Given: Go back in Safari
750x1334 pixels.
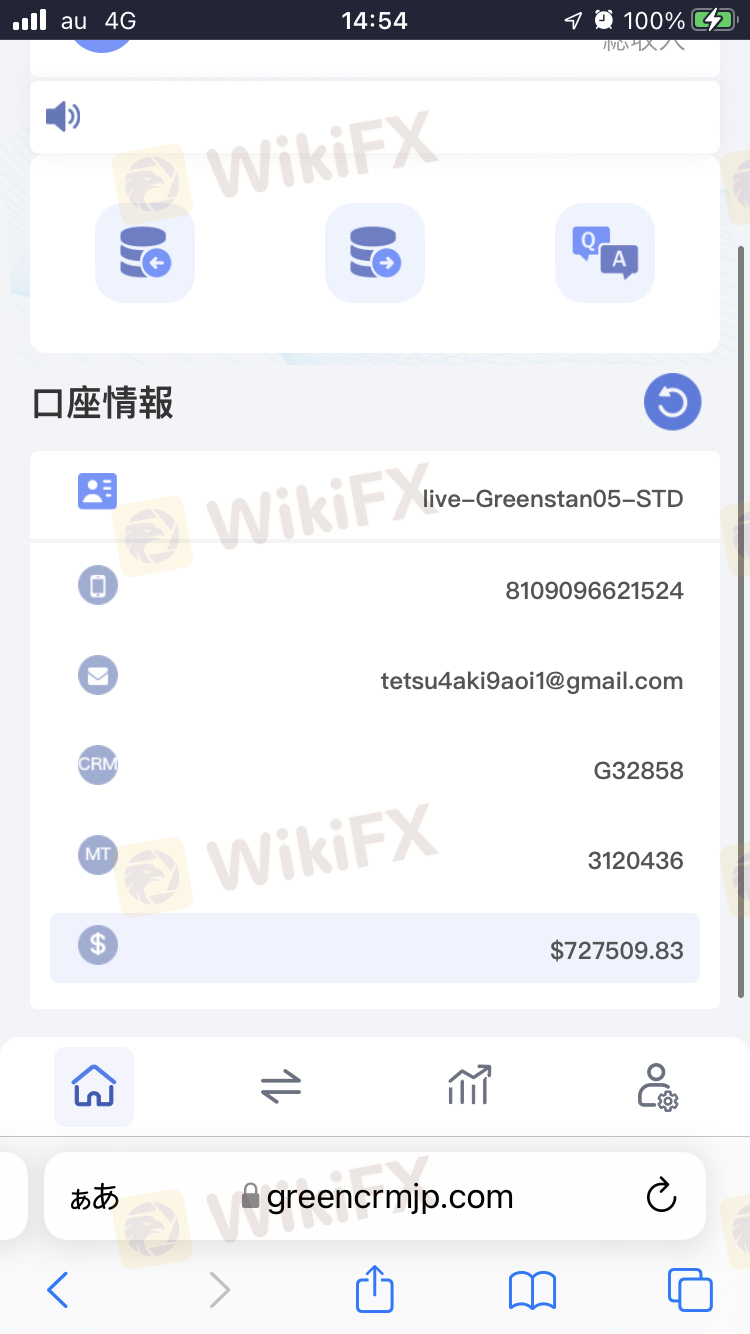Looking at the screenshot, I should pyautogui.click(x=58, y=1290).
